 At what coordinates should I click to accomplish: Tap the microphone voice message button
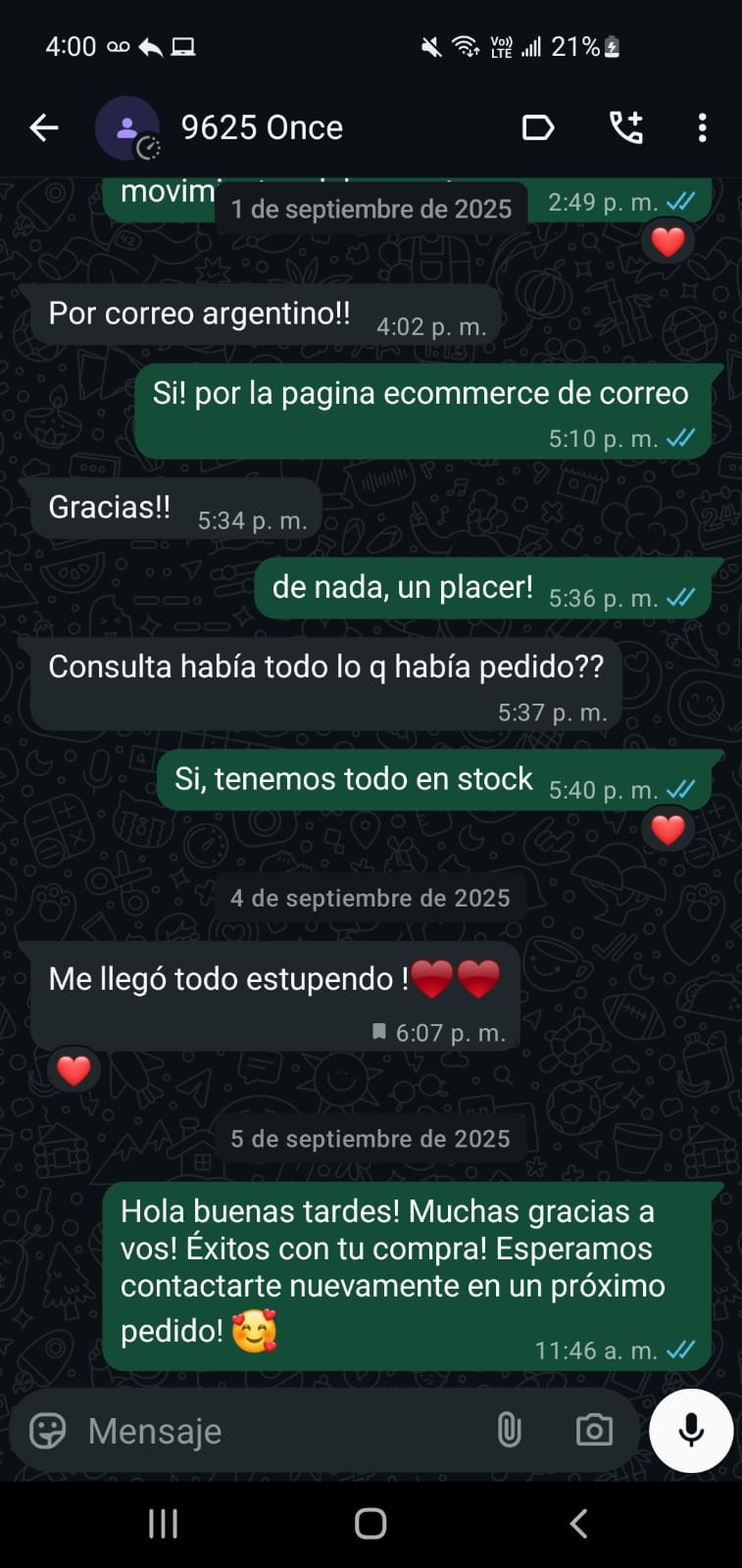pyautogui.click(x=691, y=1431)
